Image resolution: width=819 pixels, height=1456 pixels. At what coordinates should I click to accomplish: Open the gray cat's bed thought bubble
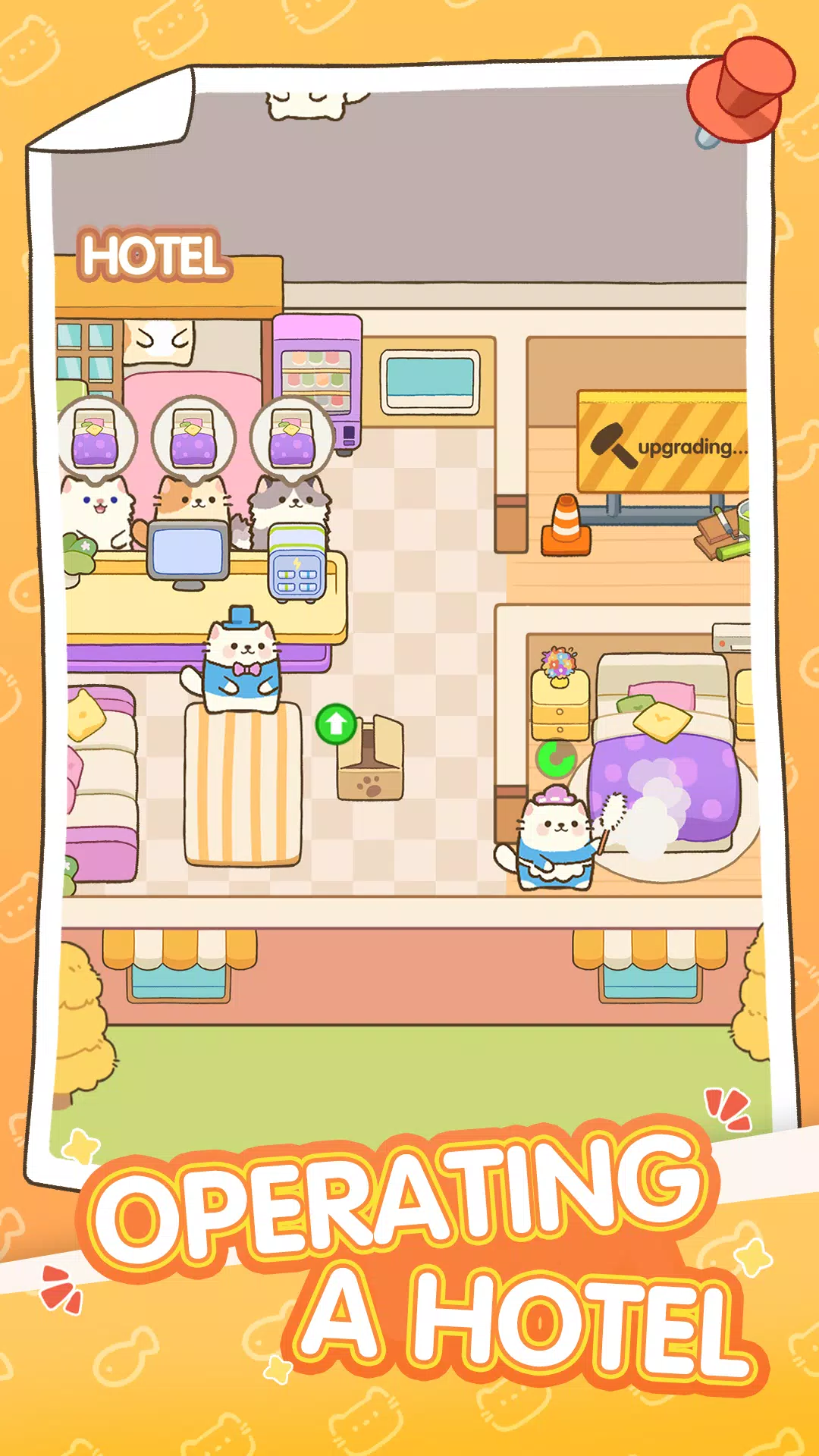[290, 435]
